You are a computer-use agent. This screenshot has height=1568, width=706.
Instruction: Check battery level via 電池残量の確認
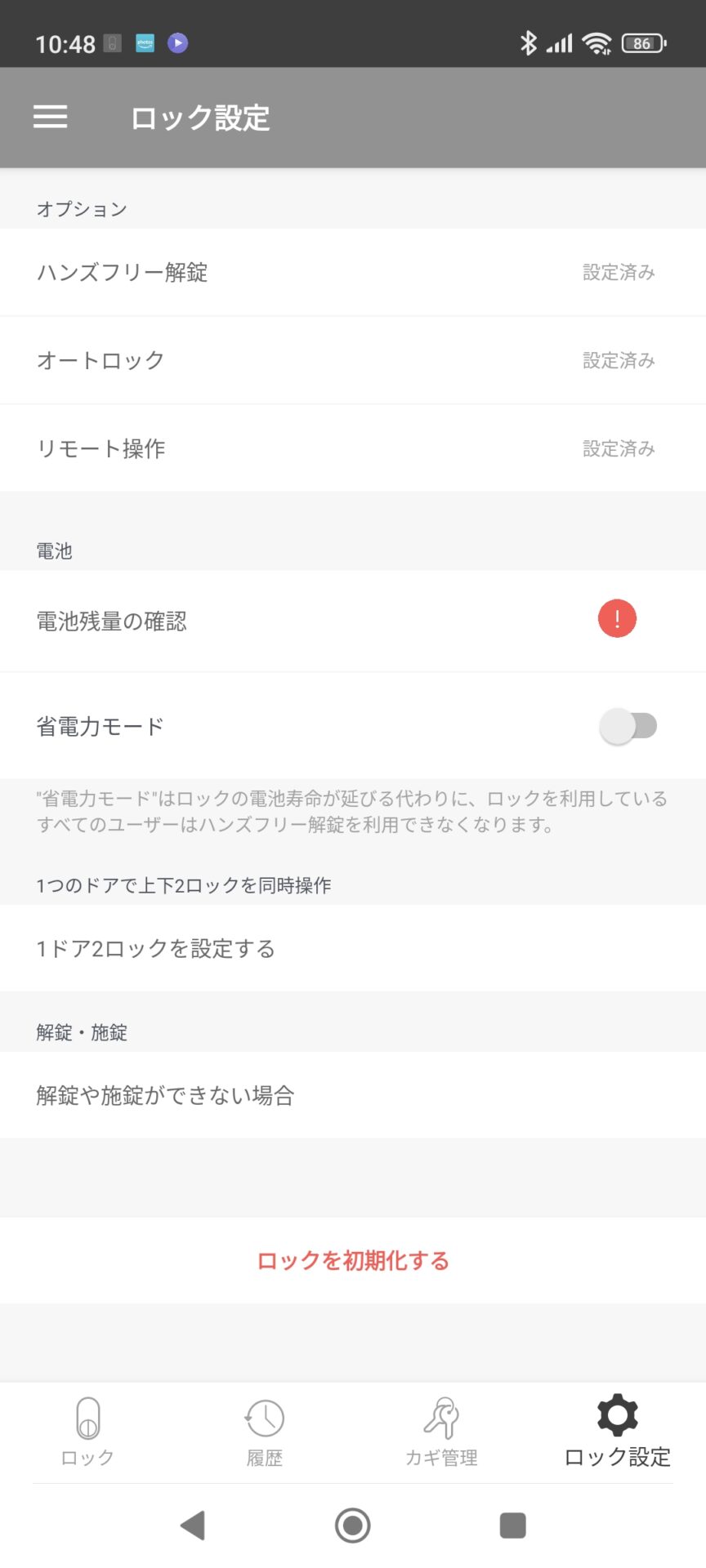[x=353, y=621]
